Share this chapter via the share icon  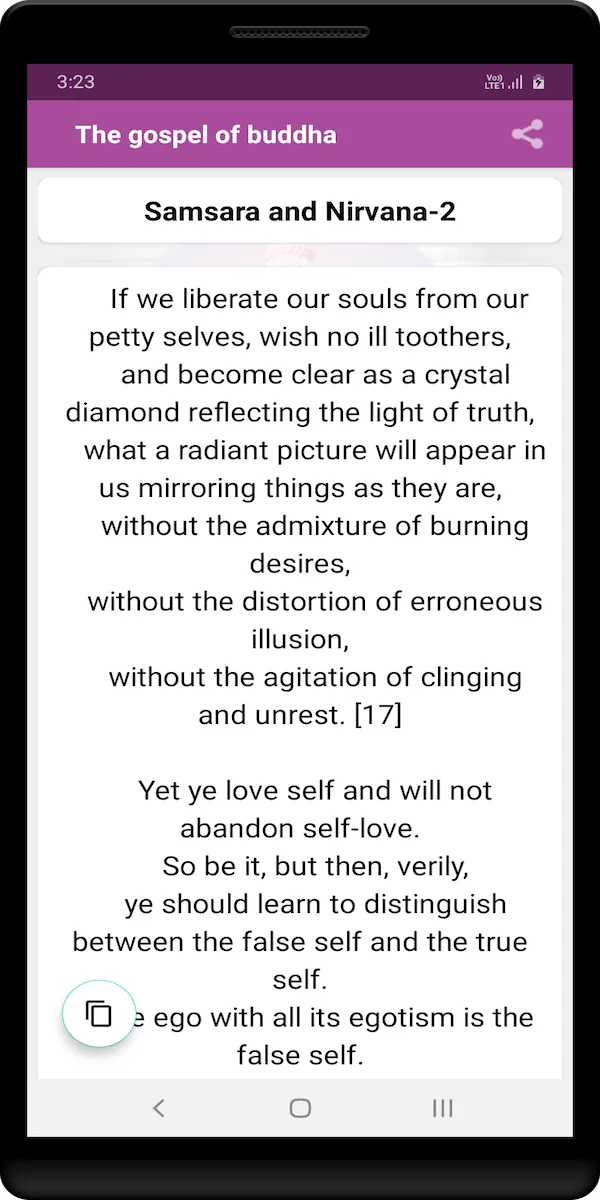click(527, 134)
